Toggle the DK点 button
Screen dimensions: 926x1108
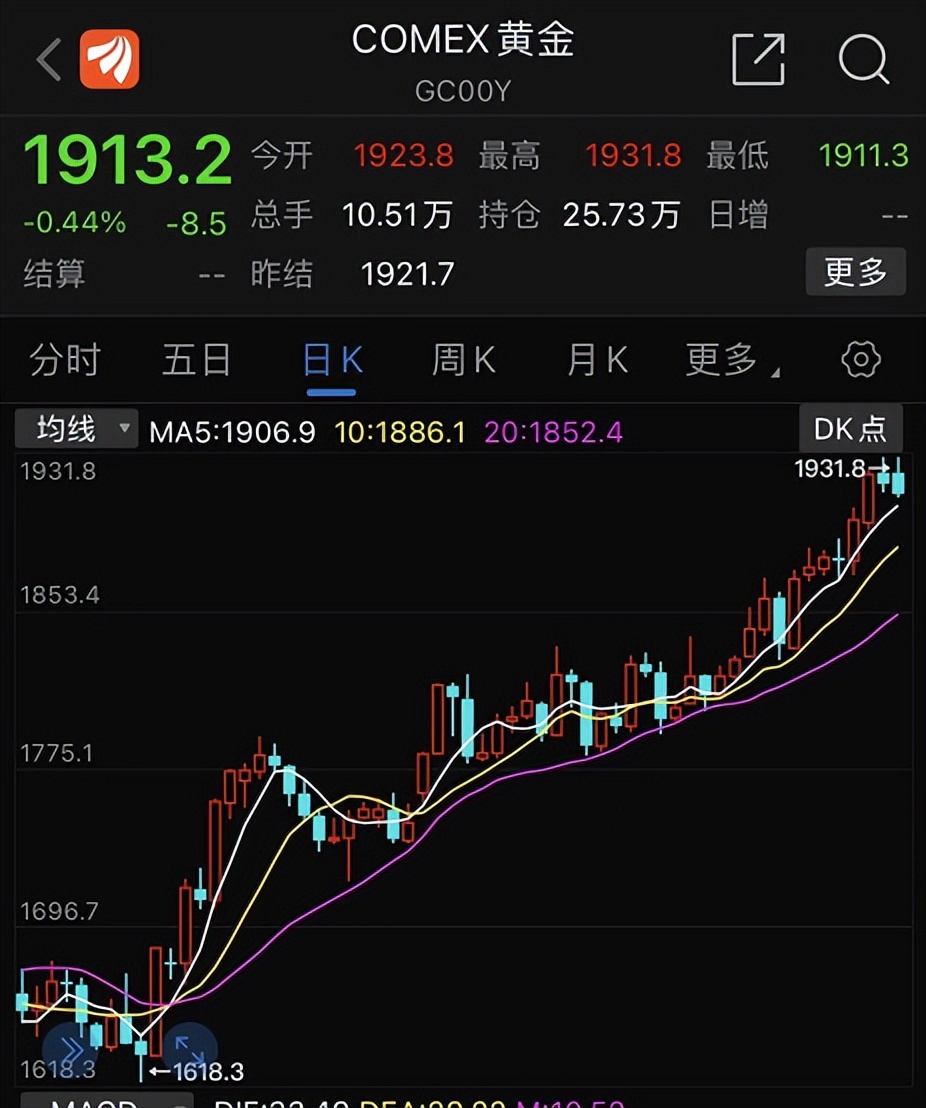click(850, 429)
